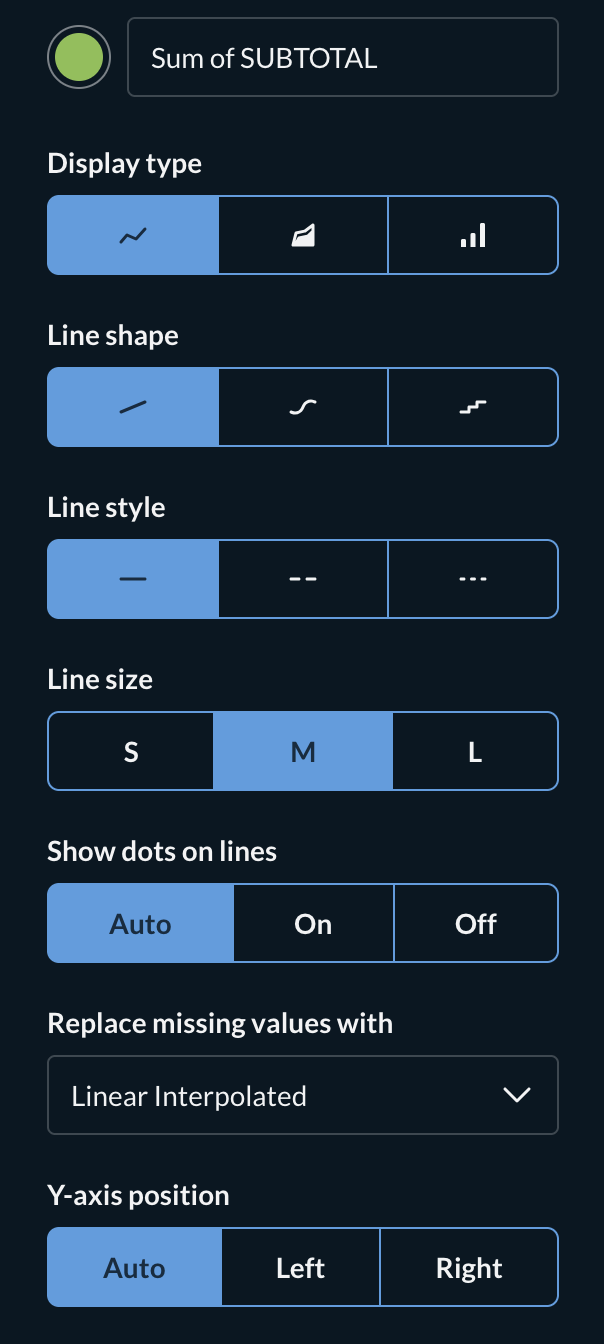Select the dotted line style
The image size is (604, 1344).
[x=473, y=579]
